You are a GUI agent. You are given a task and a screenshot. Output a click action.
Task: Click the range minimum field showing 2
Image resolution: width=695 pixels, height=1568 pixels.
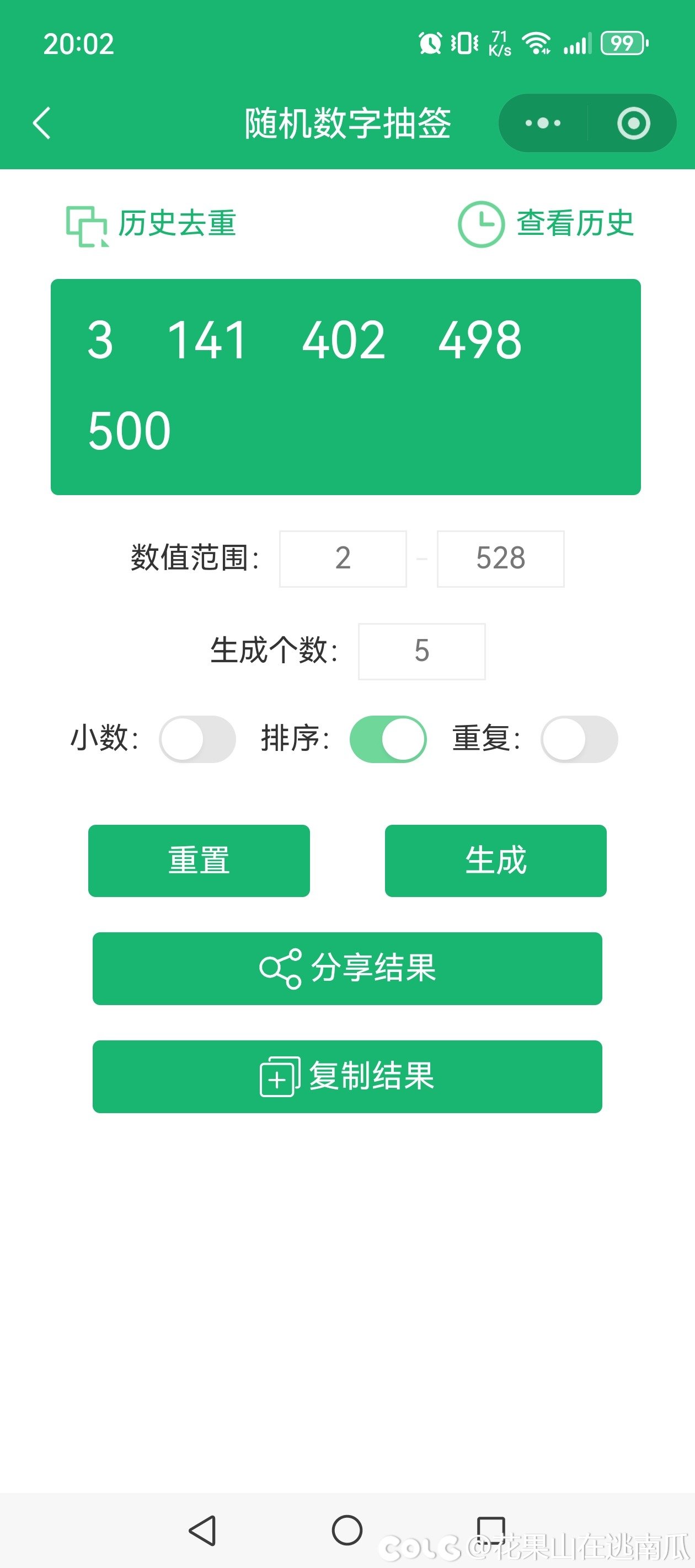pyautogui.click(x=343, y=558)
